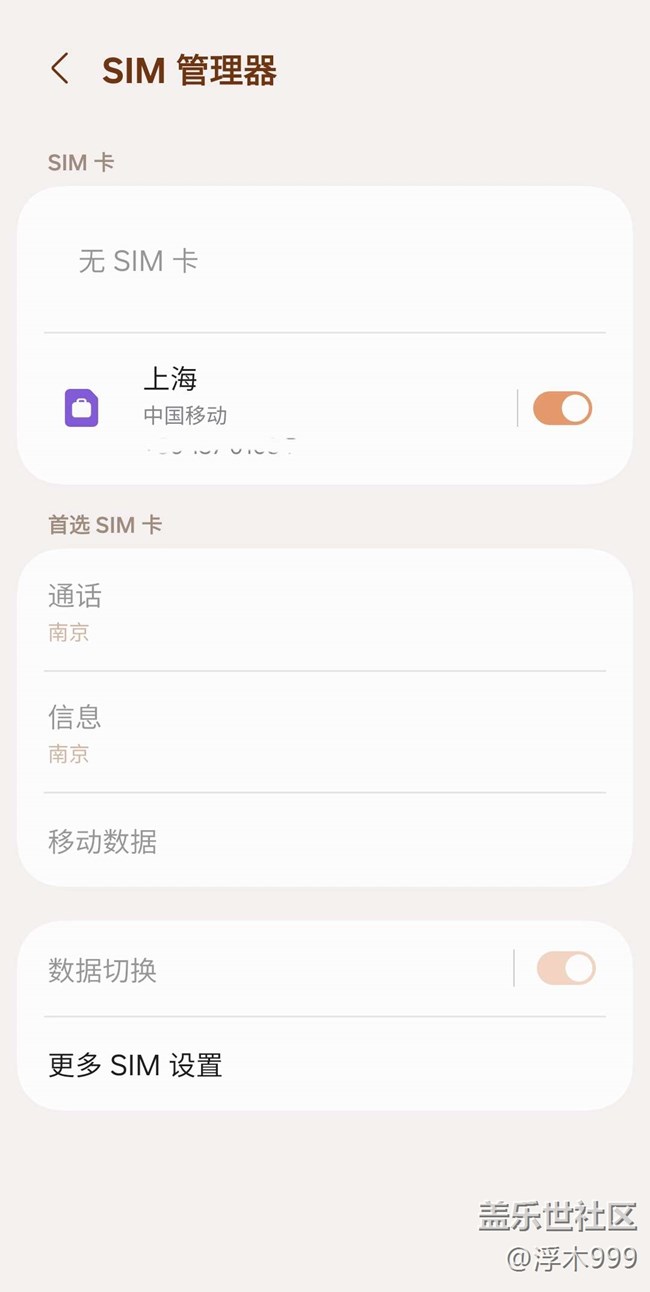
Task: Choose preferred SIM for 信息
Action: pyautogui.click(x=324, y=733)
